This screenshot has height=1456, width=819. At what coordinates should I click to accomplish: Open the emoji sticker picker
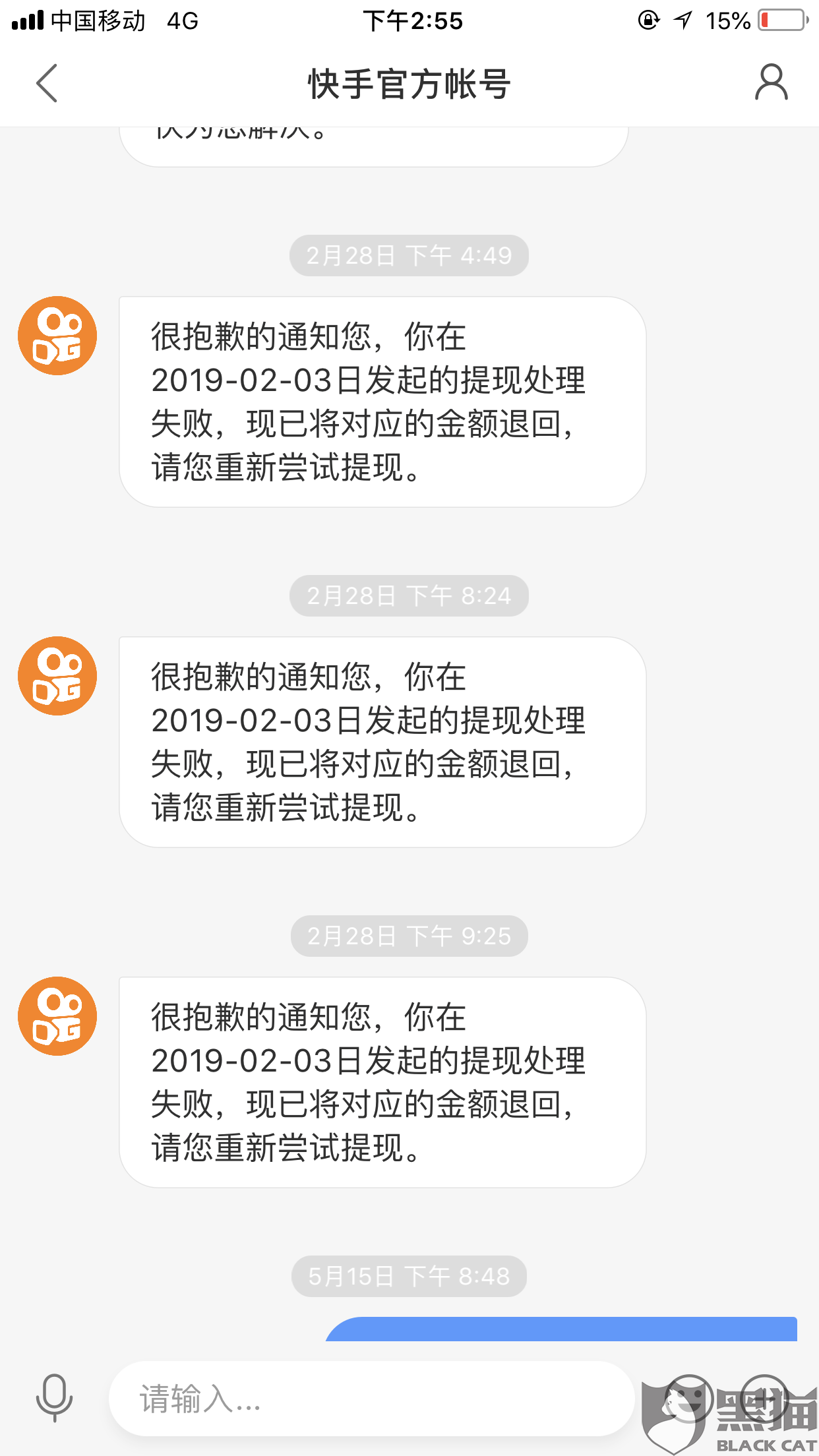688,1399
